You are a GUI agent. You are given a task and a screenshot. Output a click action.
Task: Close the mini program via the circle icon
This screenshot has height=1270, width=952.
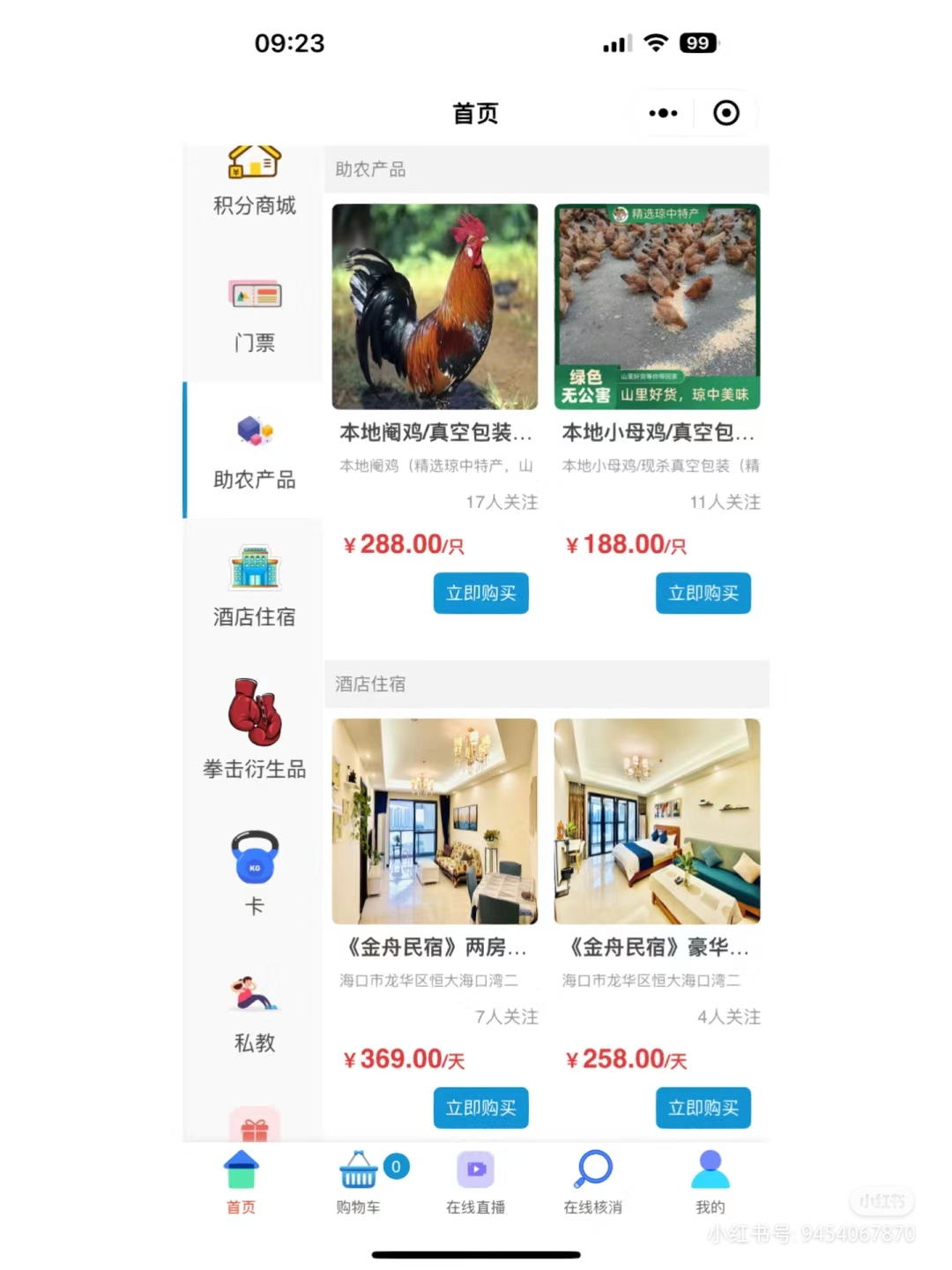[x=726, y=113]
